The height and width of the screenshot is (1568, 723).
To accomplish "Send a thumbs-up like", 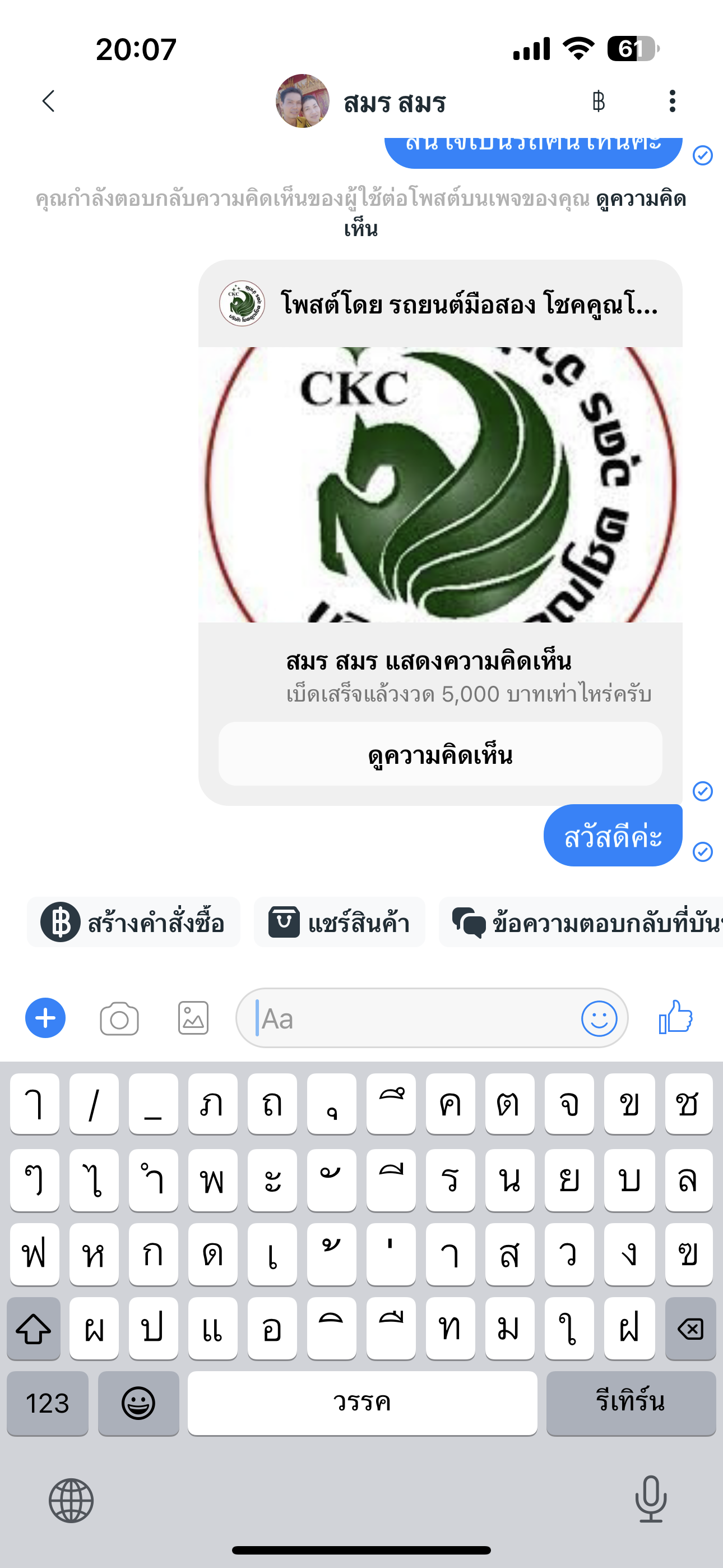I will 675,1017.
